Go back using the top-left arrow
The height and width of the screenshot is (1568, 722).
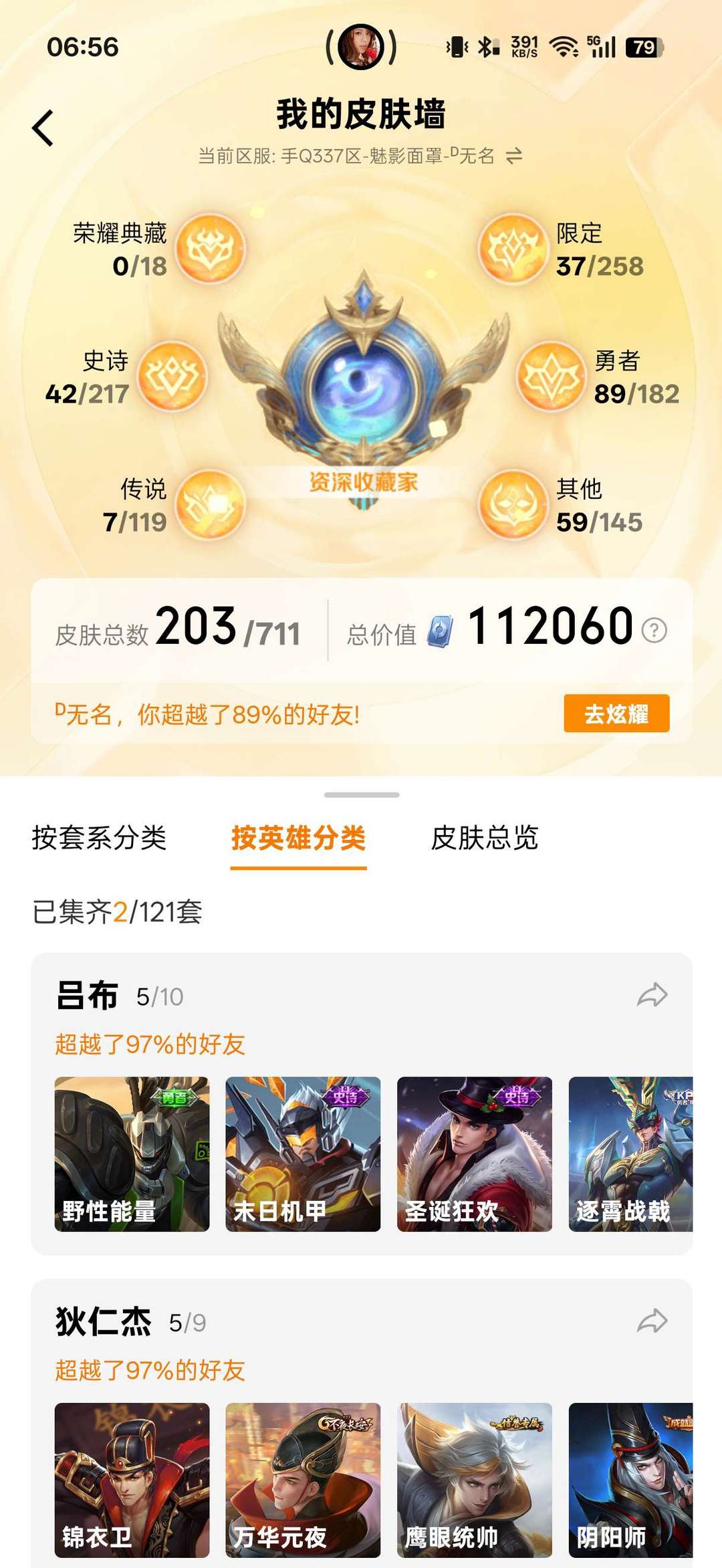click(x=43, y=128)
